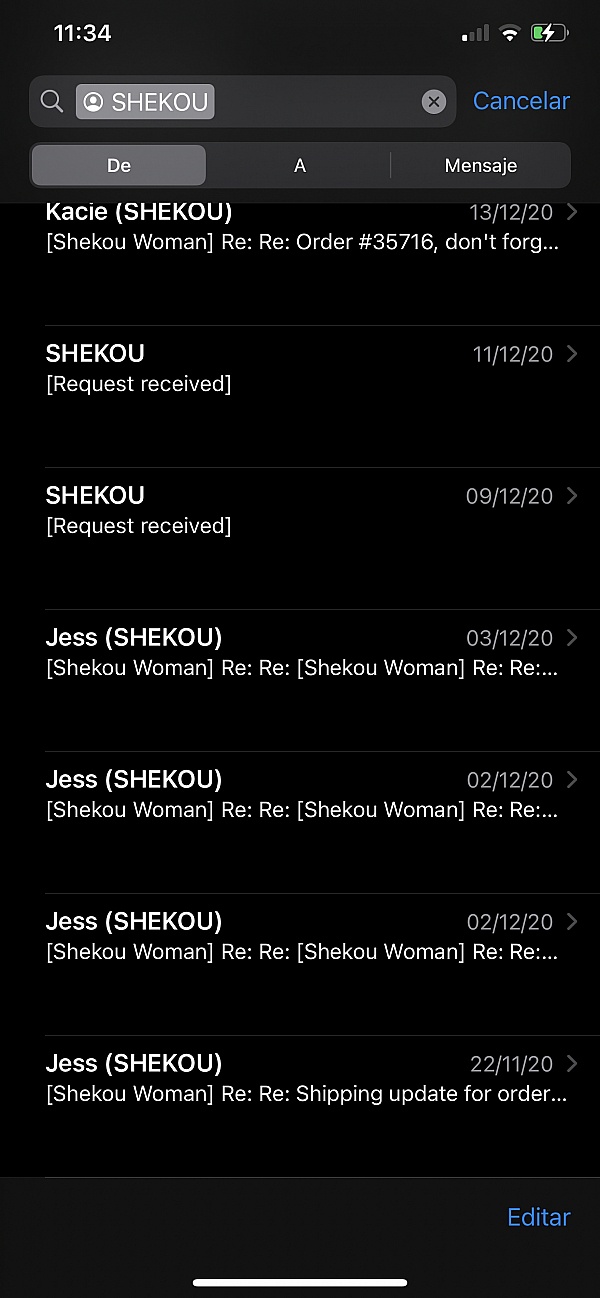The image size is (600, 1298).
Task: Select the De filter segment
Action: (119, 166)
